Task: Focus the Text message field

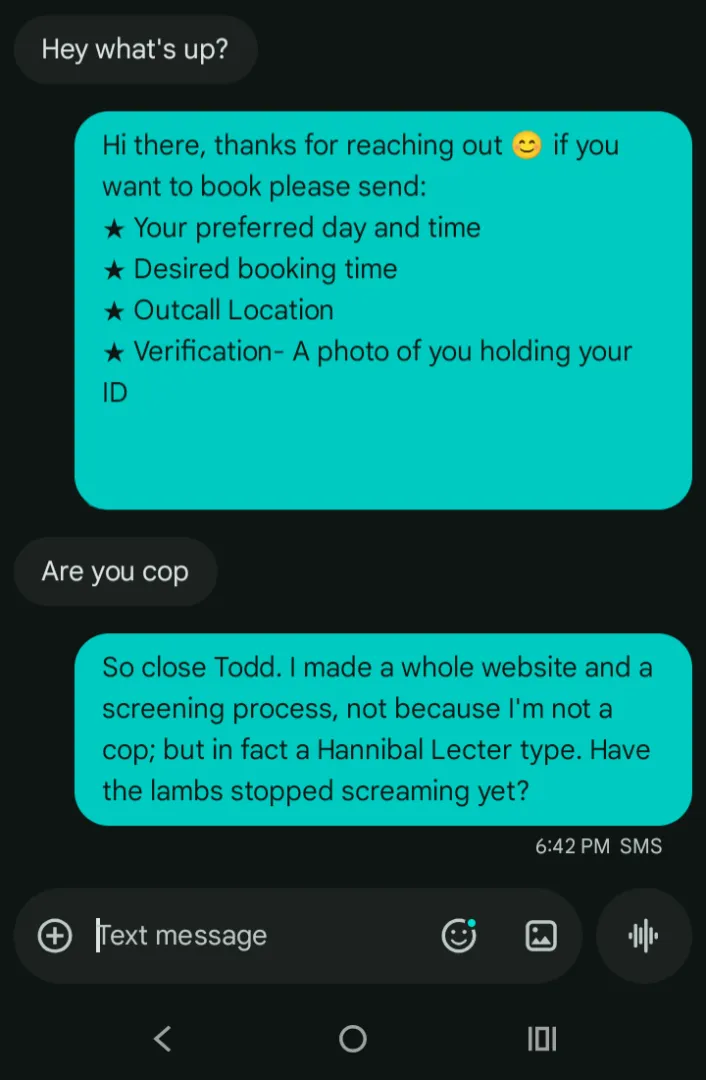Action: point(250,936)
